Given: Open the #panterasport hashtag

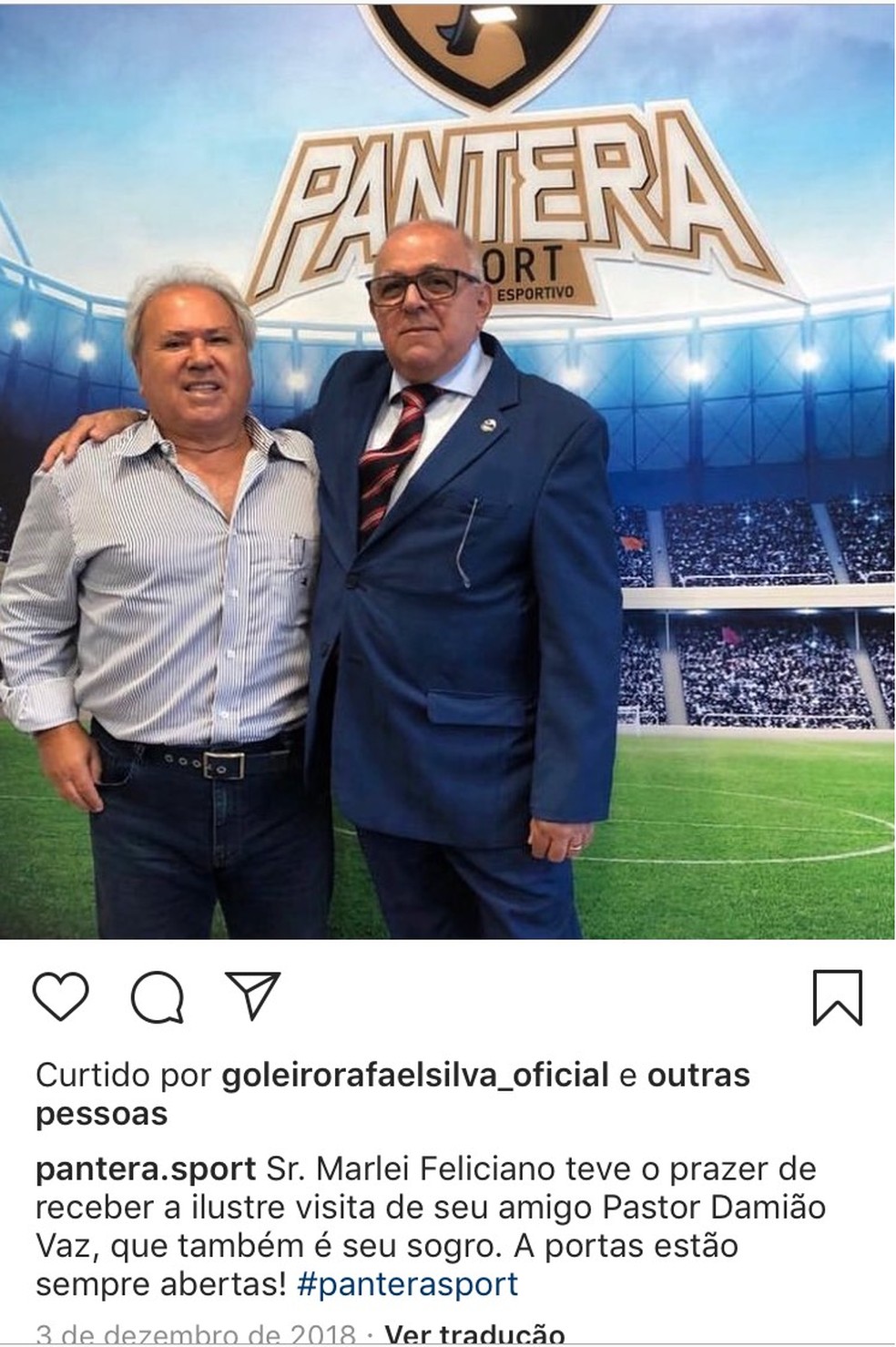Looking at the screenshot, I should pyautogui.click(x=408, y=1283).
